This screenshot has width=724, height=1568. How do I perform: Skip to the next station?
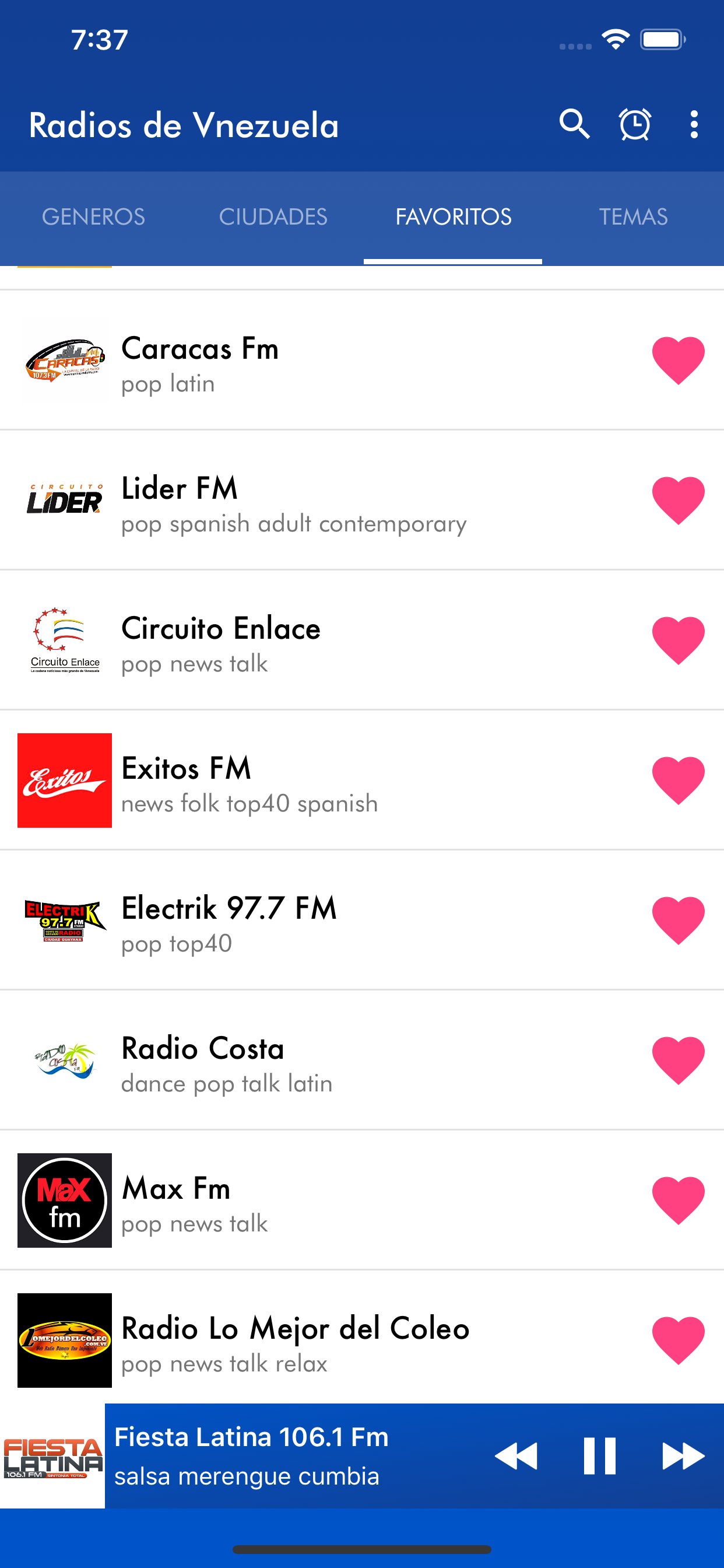tap(683, 1456)
